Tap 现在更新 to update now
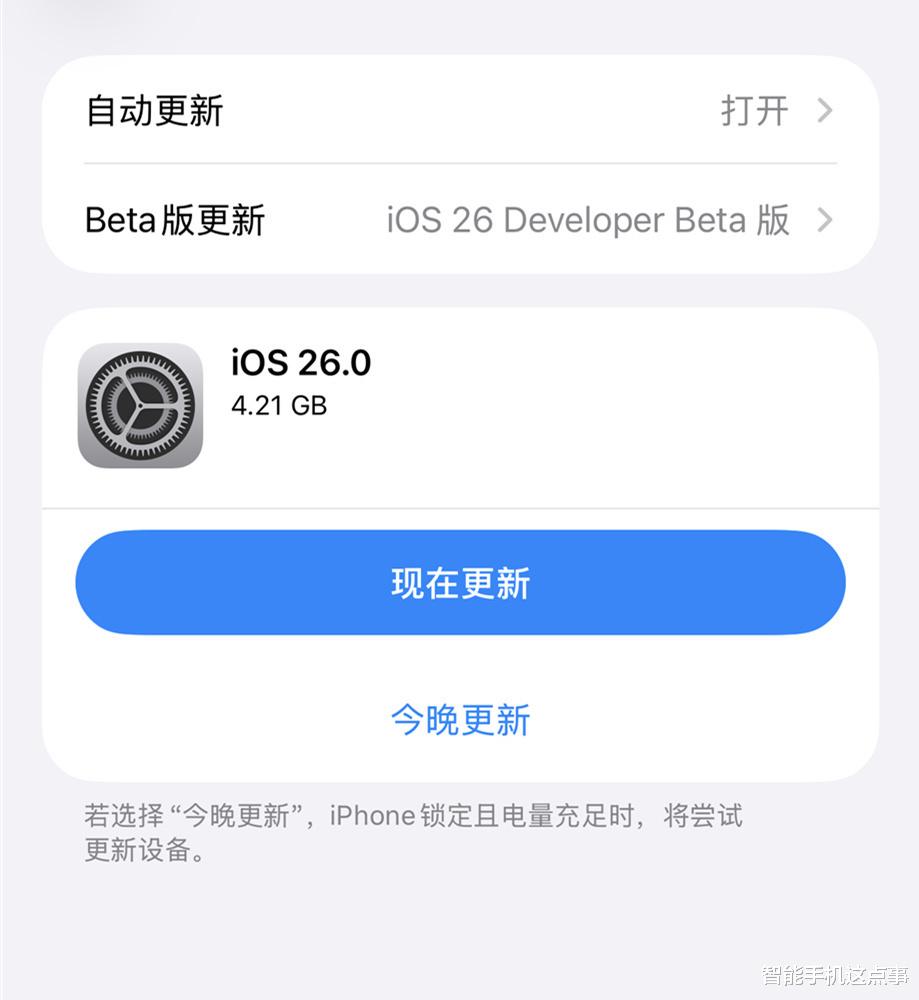The height and width of the screenshot is (1000, 919). tap(458, 581)
